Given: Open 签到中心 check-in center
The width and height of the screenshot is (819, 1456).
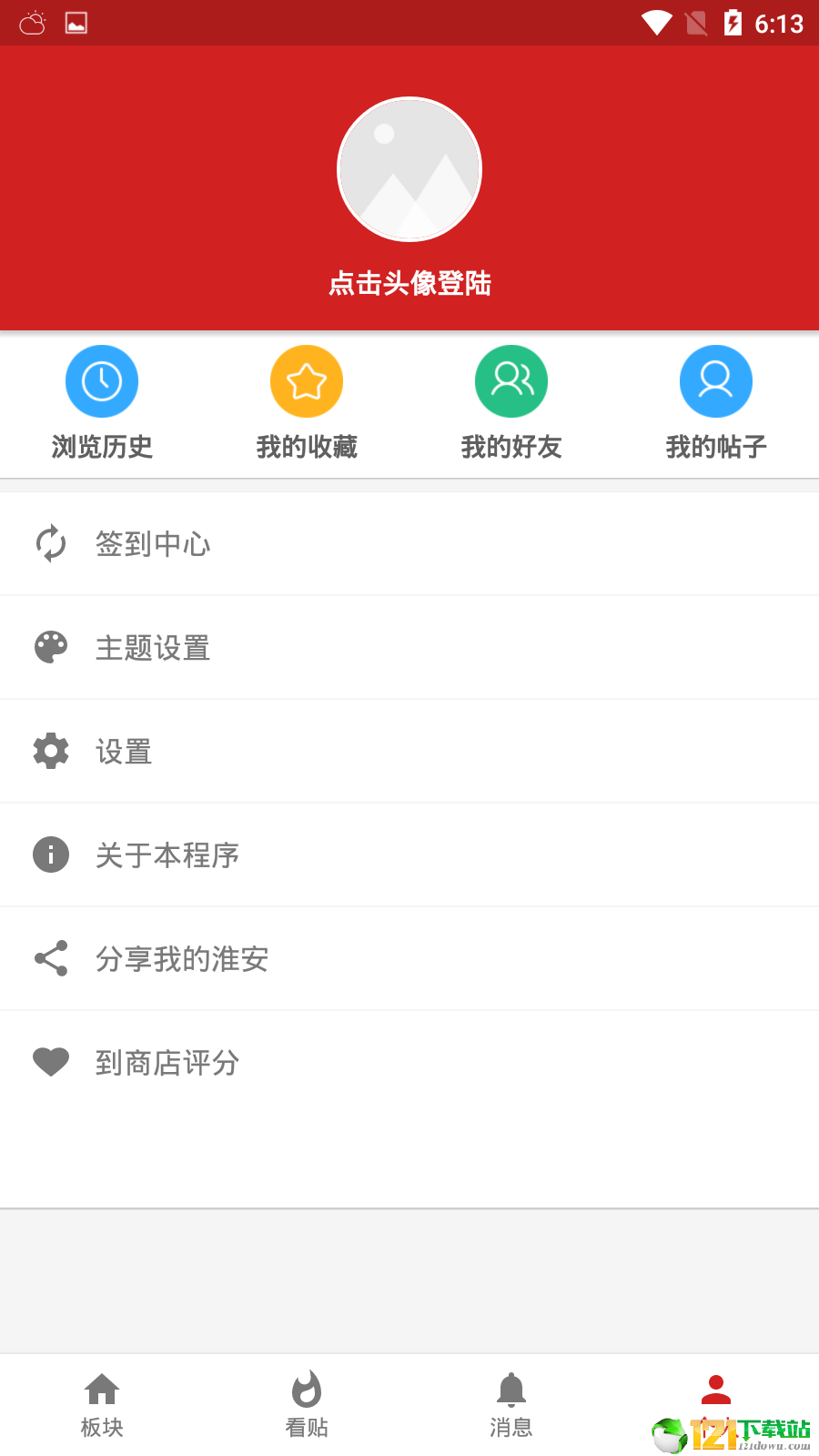Looking at the screenshot, I should point(409,544).
